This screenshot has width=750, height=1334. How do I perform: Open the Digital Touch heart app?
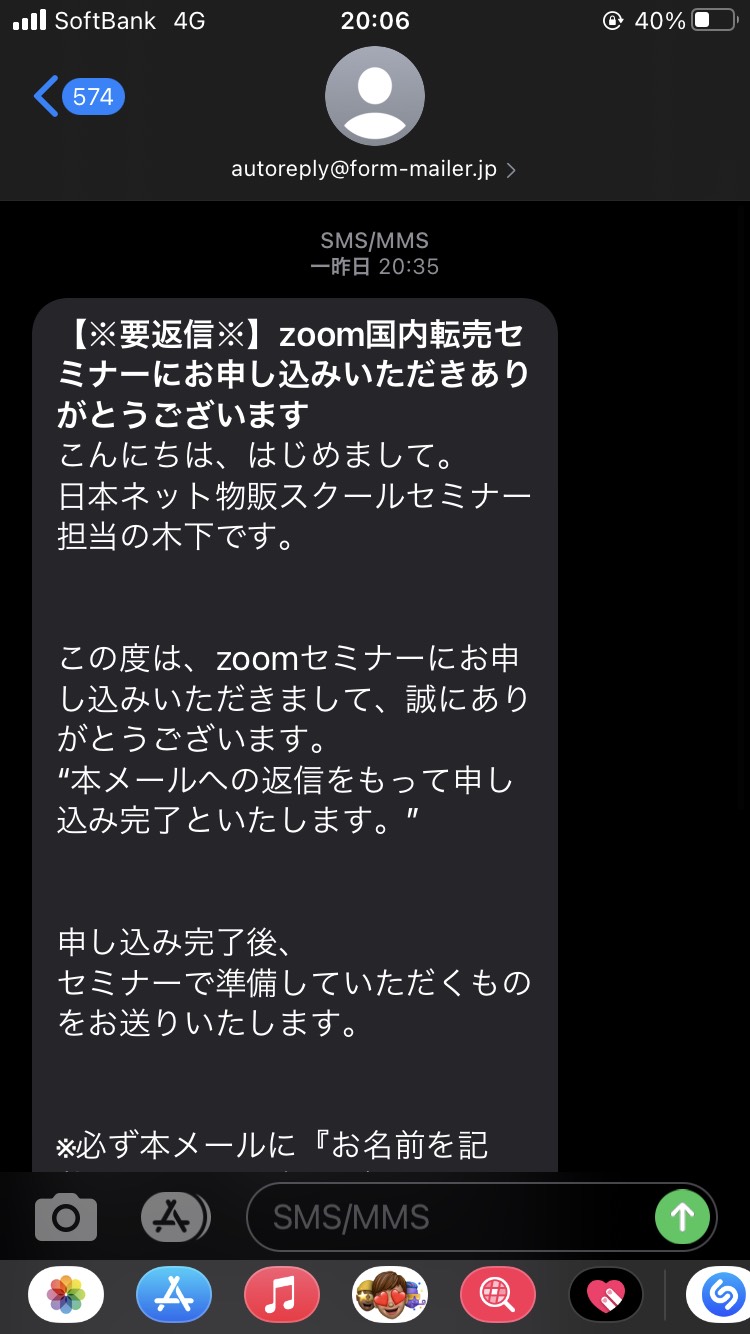(x=606, y=1296)
